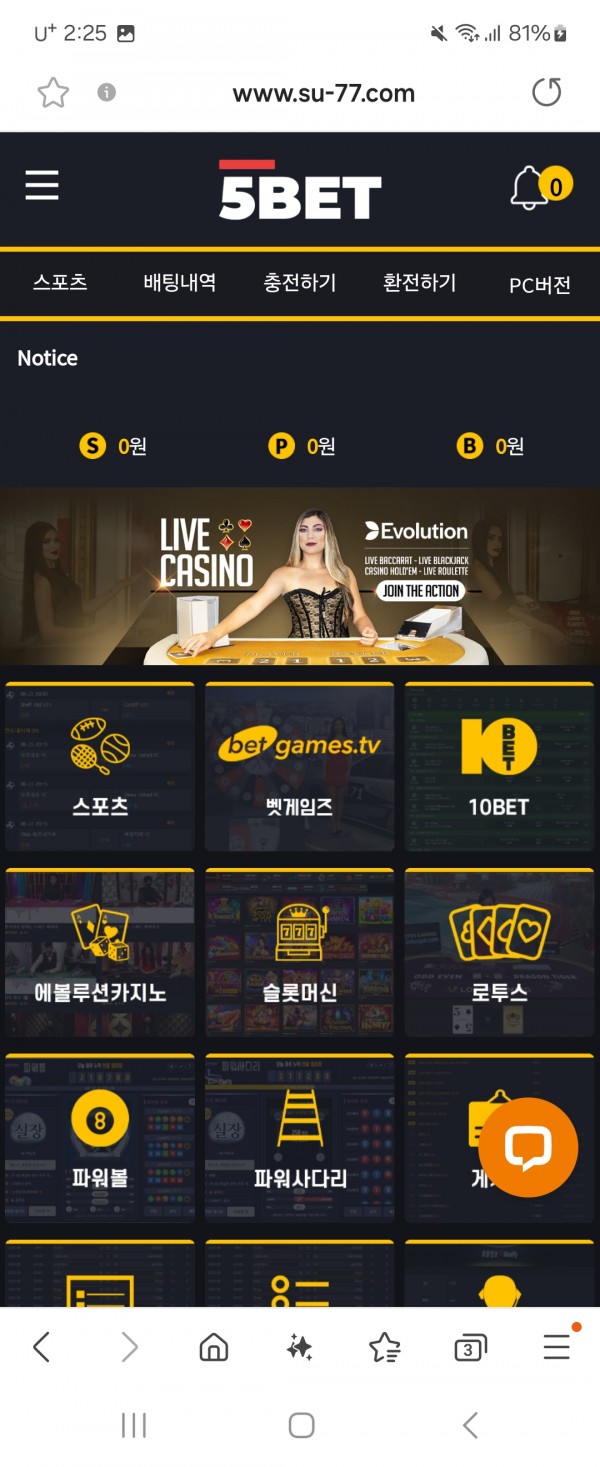Reload the page in browser
600x1467 pixels.
point(546,93)
